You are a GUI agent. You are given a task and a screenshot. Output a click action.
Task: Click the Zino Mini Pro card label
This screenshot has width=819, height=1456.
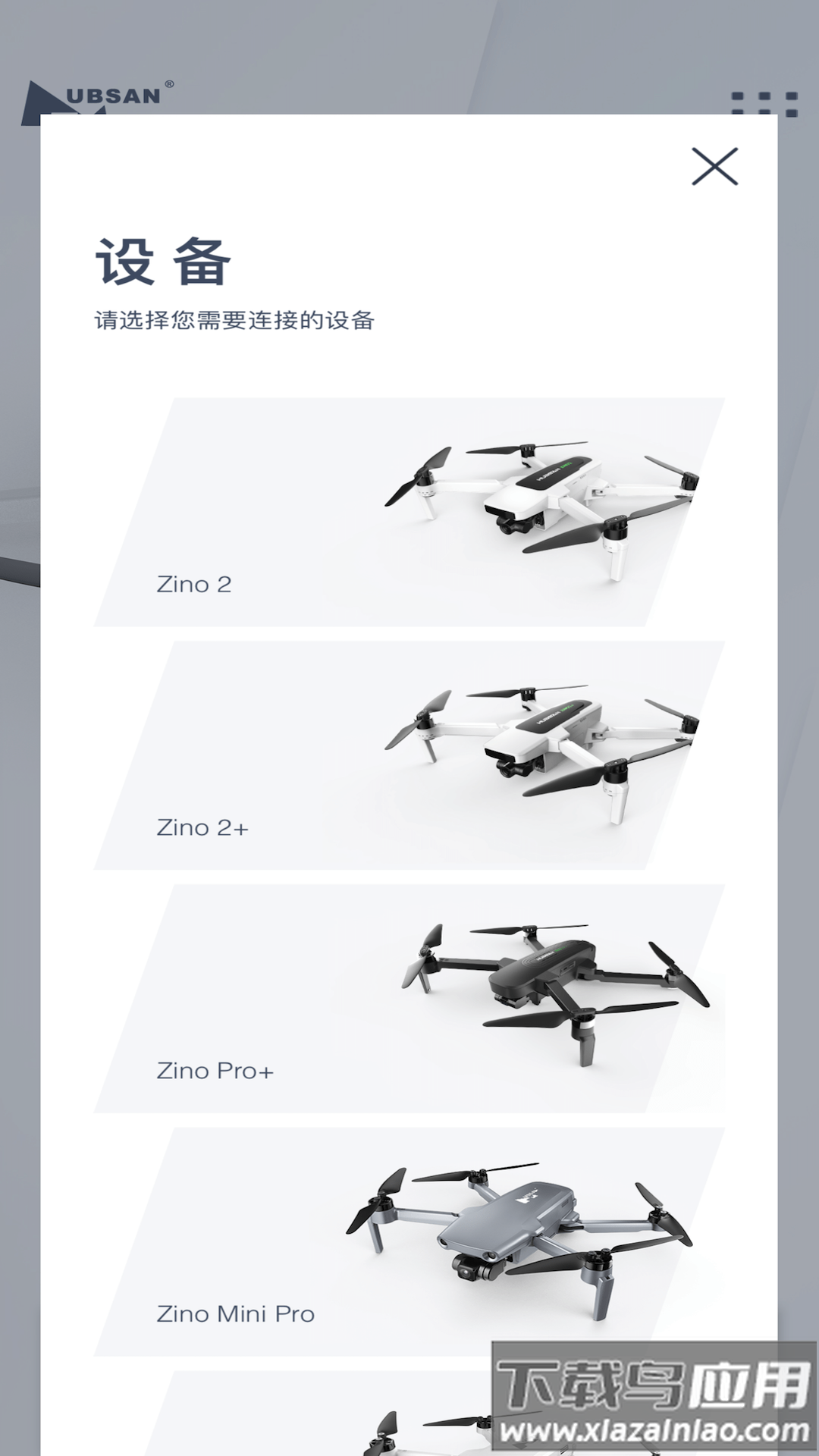click(237, 1313)
